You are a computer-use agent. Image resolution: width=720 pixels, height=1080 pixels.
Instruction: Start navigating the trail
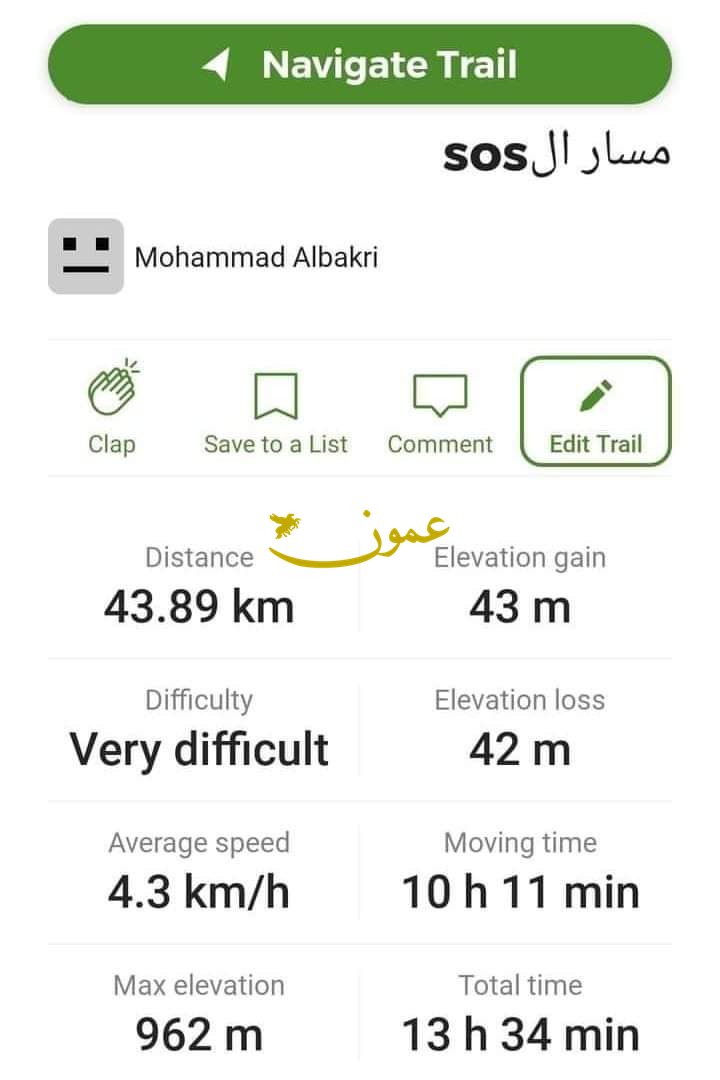(360, 65)
